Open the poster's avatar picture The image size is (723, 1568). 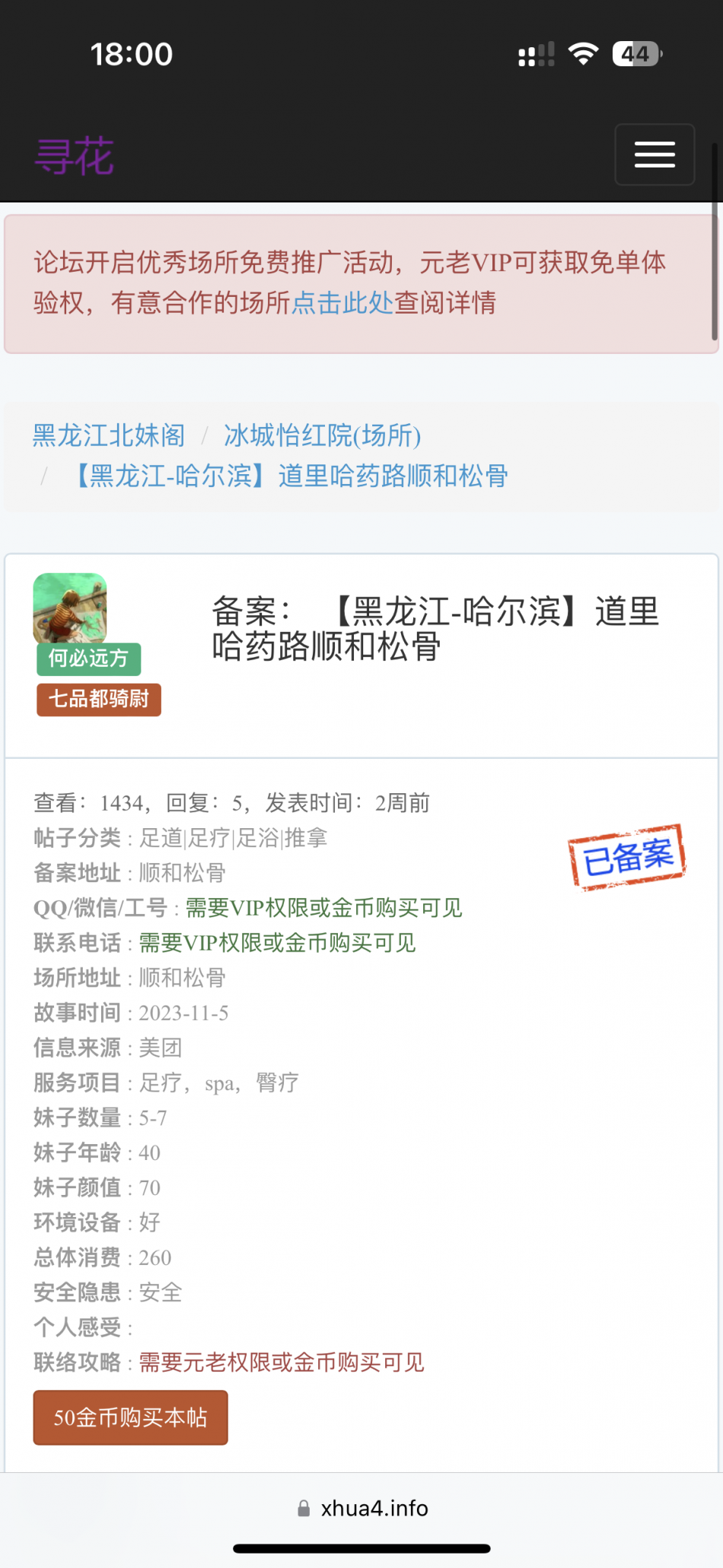pyautogui.click(x=70, y=607)
